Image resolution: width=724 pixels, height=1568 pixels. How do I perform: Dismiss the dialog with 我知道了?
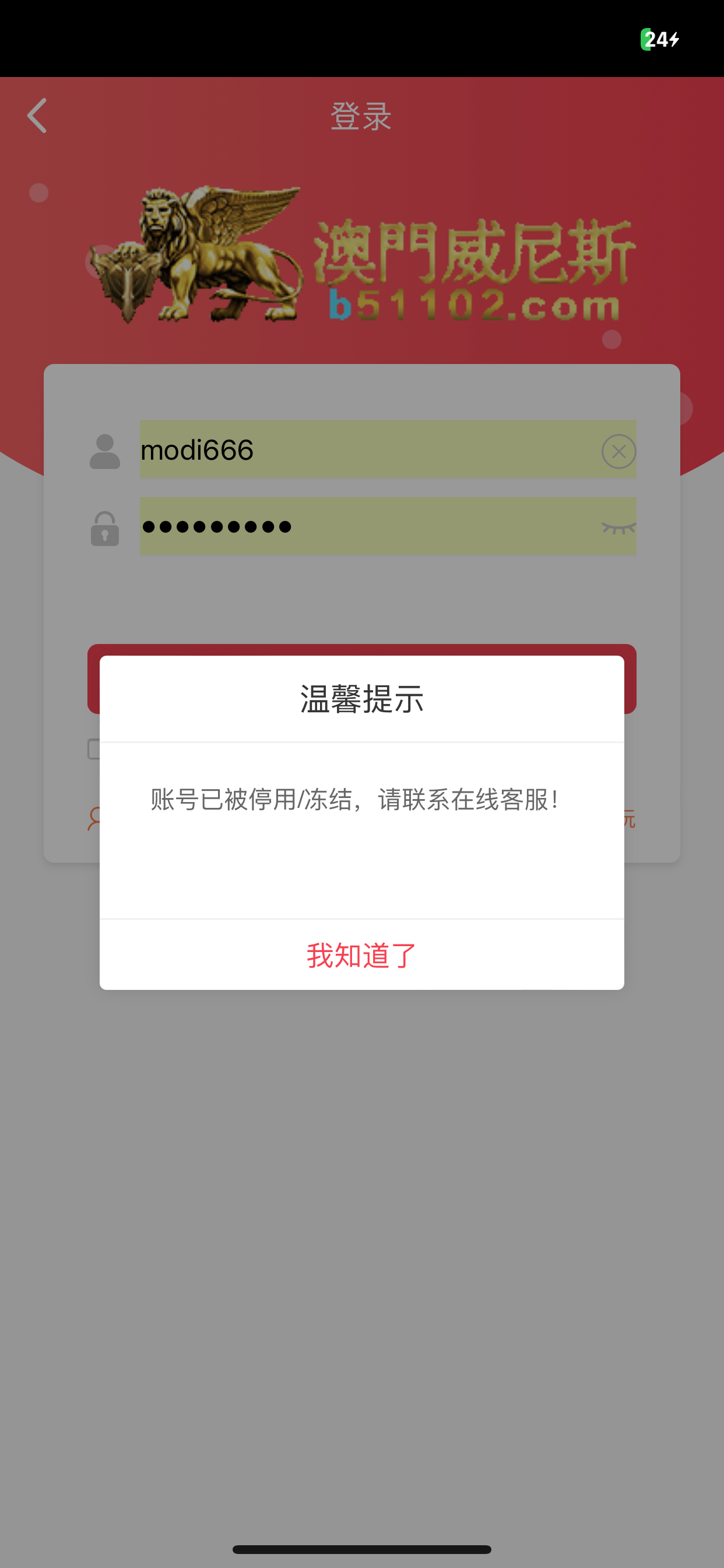(361, 955)
